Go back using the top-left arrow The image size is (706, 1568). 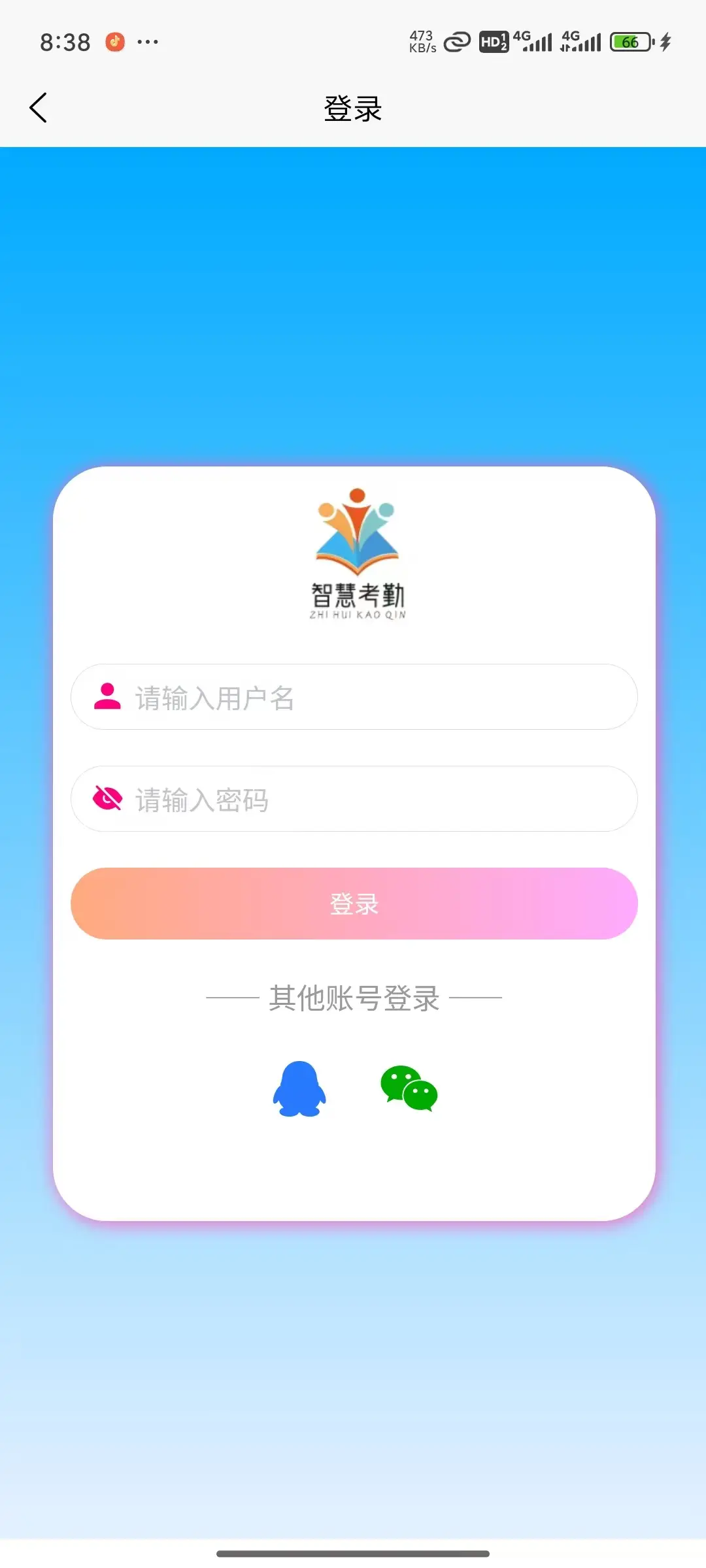[x=39, y=108]
